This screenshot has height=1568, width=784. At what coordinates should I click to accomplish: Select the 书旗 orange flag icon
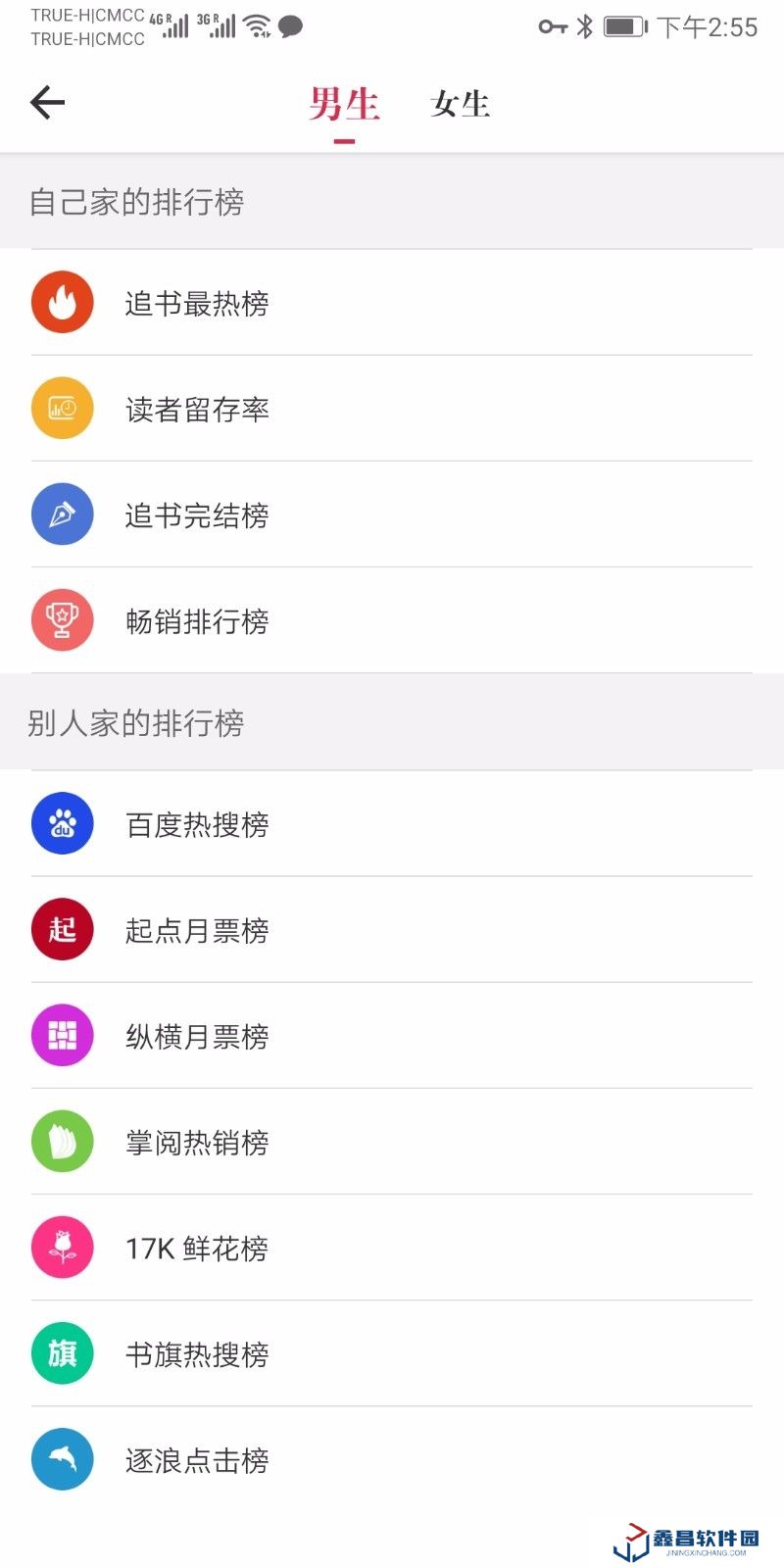62,1352
